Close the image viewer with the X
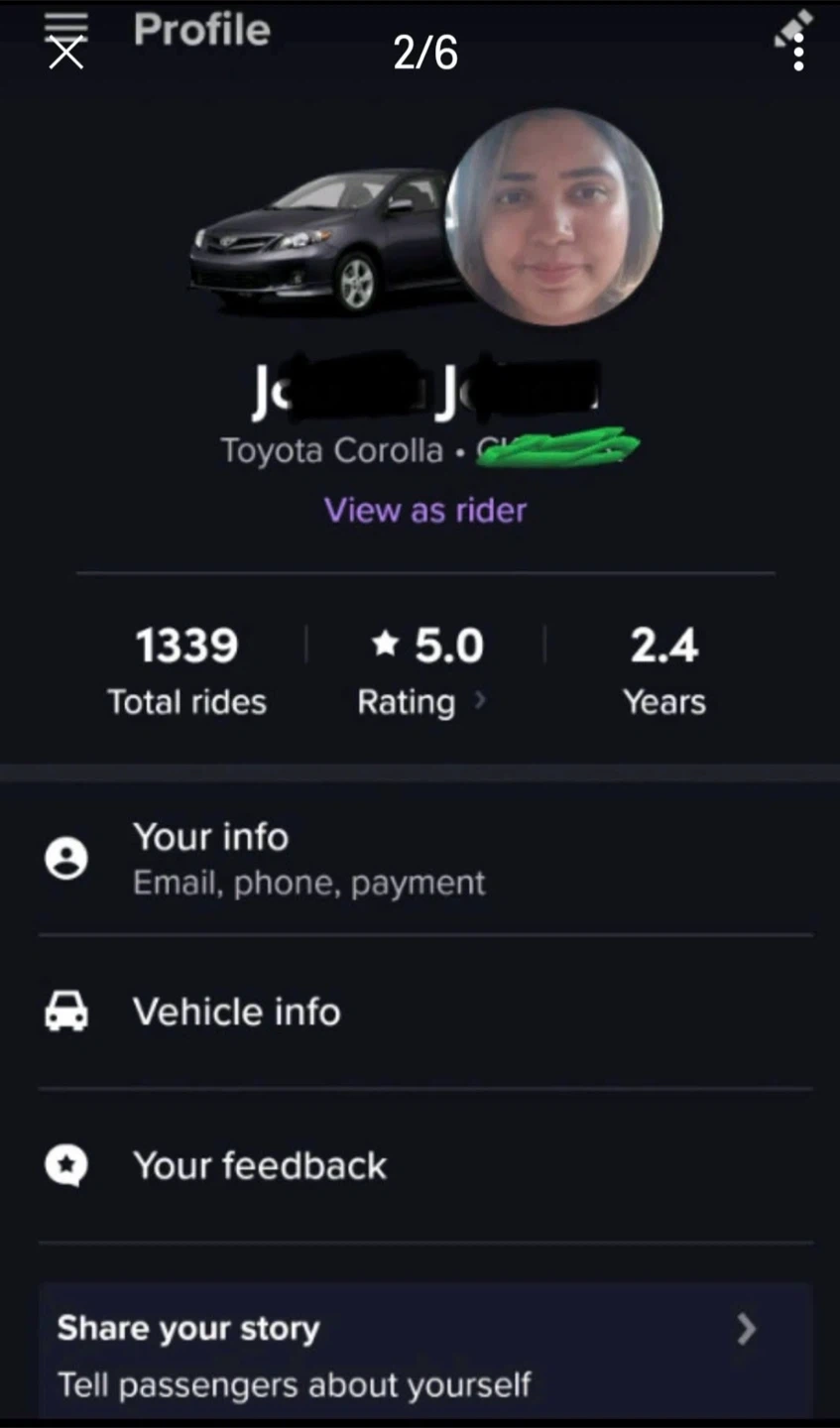The width and height of the screenshot is (840, 1428). [x=66, y=54]
